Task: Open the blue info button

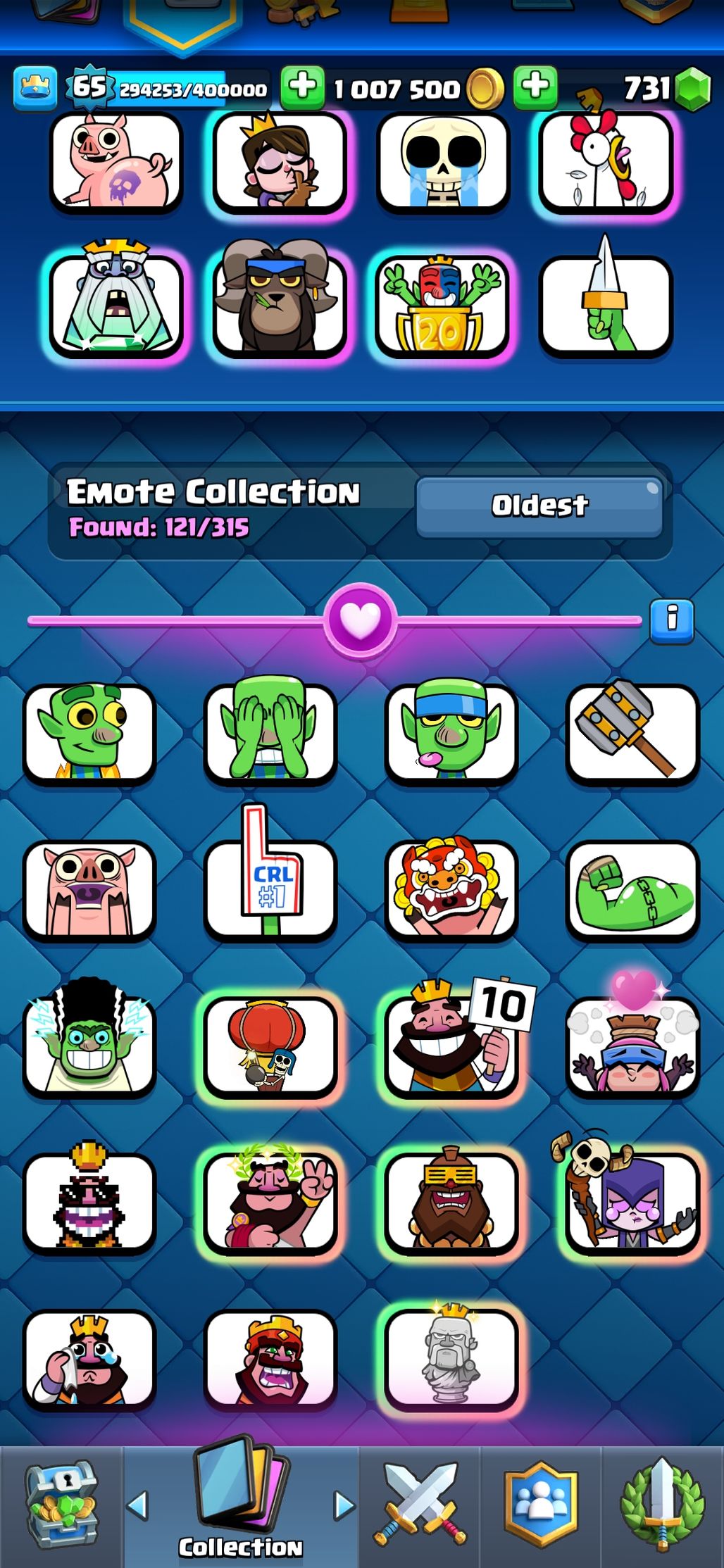Action: pos(672,620)
